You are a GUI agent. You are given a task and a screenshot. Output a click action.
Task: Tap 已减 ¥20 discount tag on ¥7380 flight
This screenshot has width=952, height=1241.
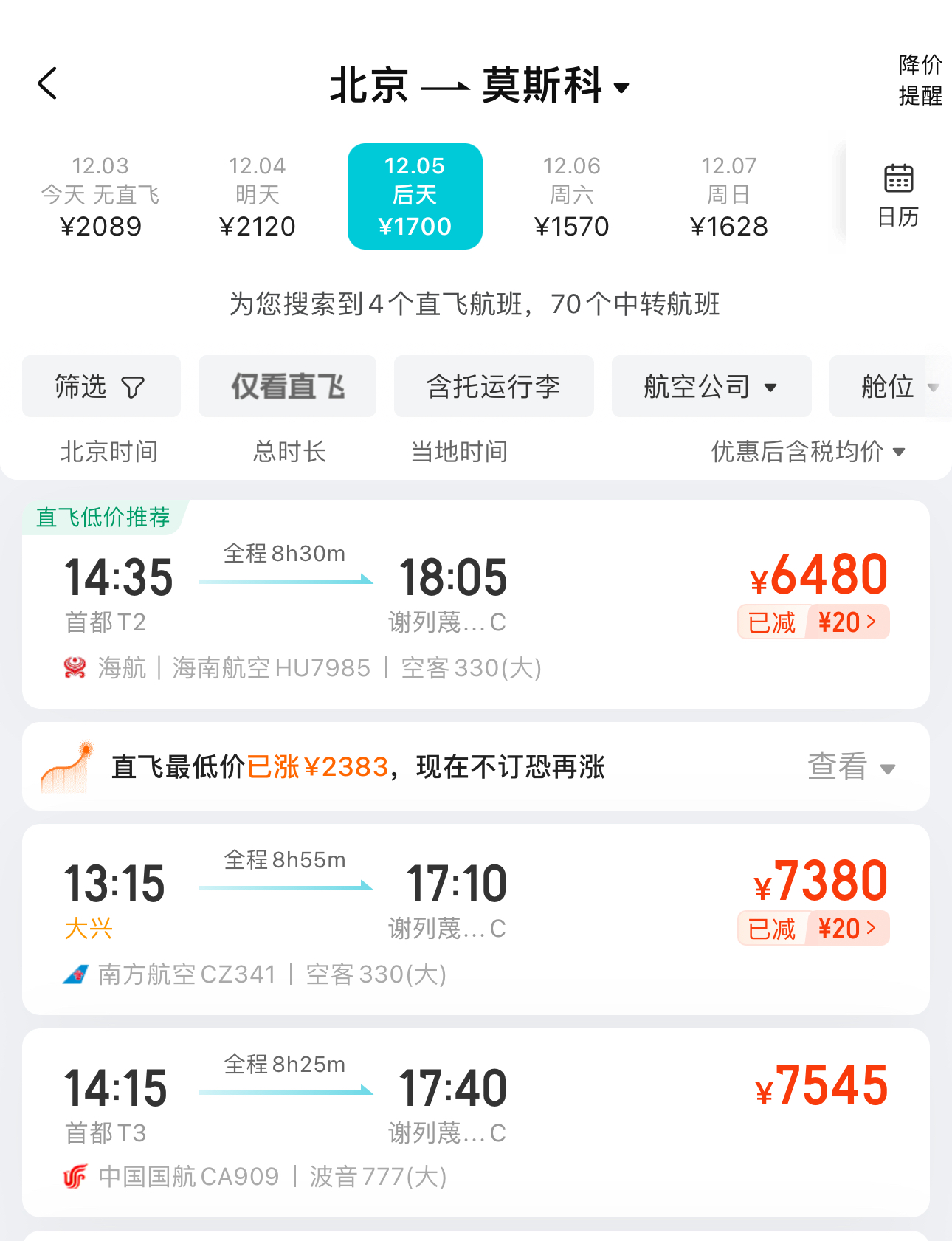coord(813,929)
